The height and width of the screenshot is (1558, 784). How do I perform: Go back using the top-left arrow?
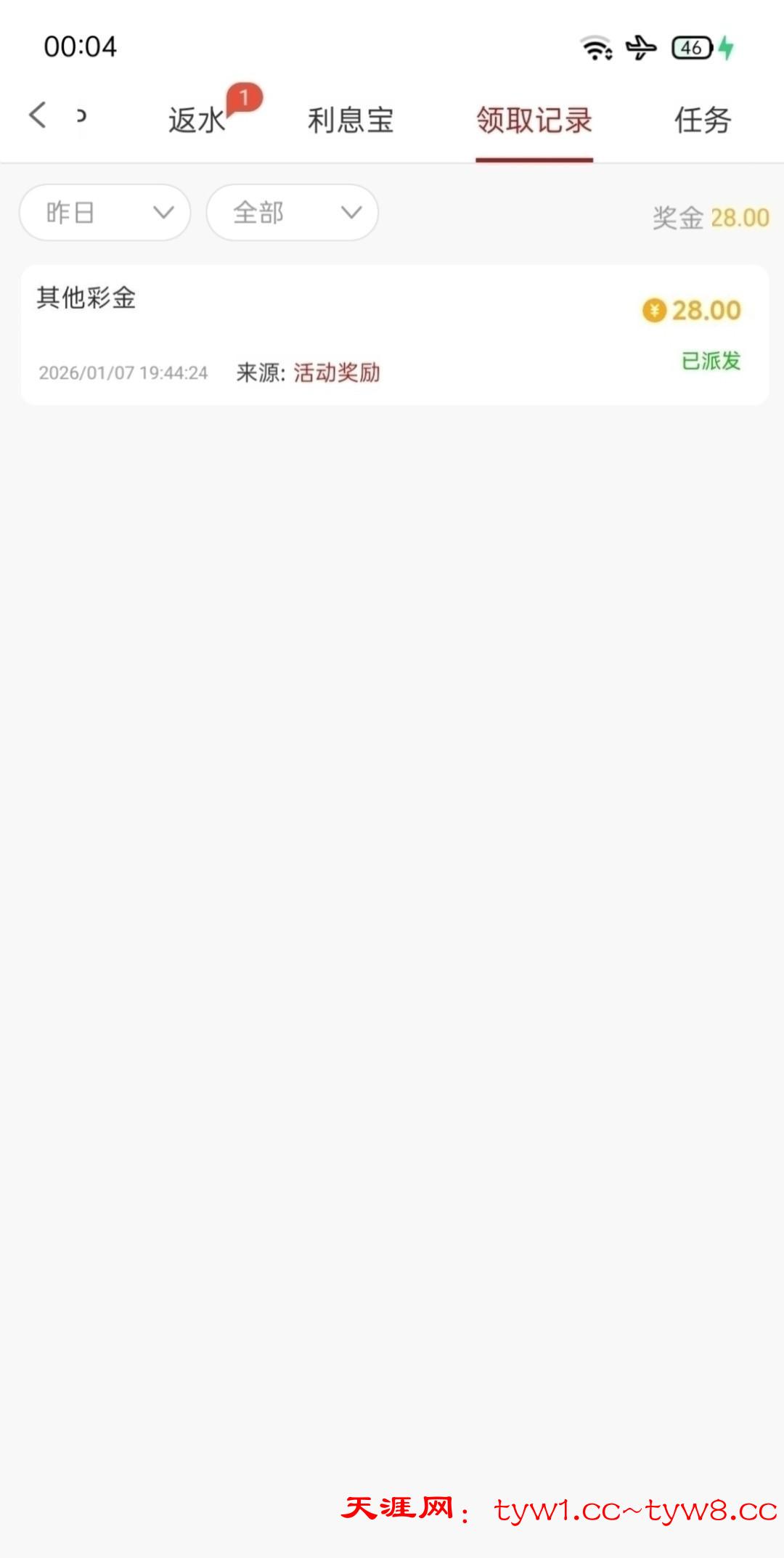38,115
